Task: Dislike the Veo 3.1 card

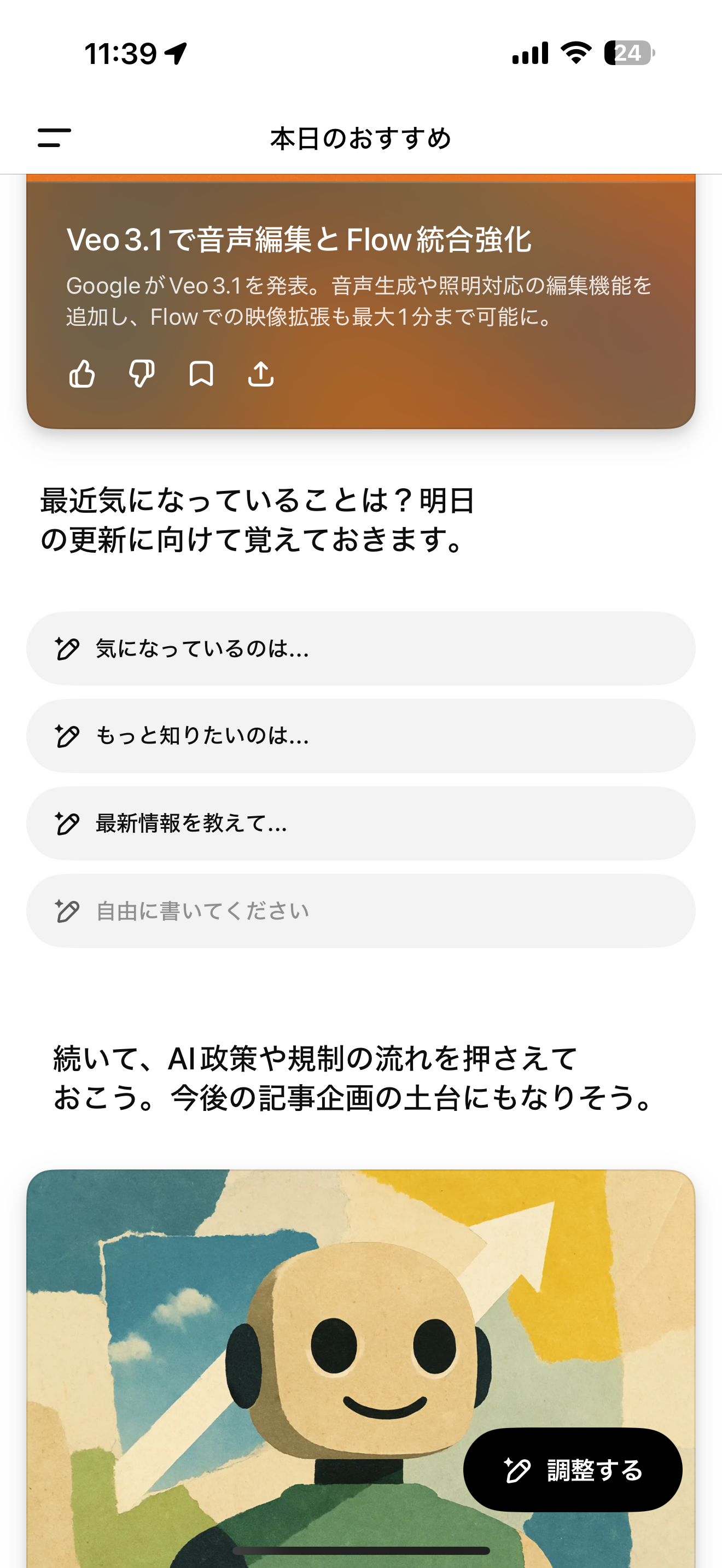Action: pyautogui.click(x=142, y=374)
